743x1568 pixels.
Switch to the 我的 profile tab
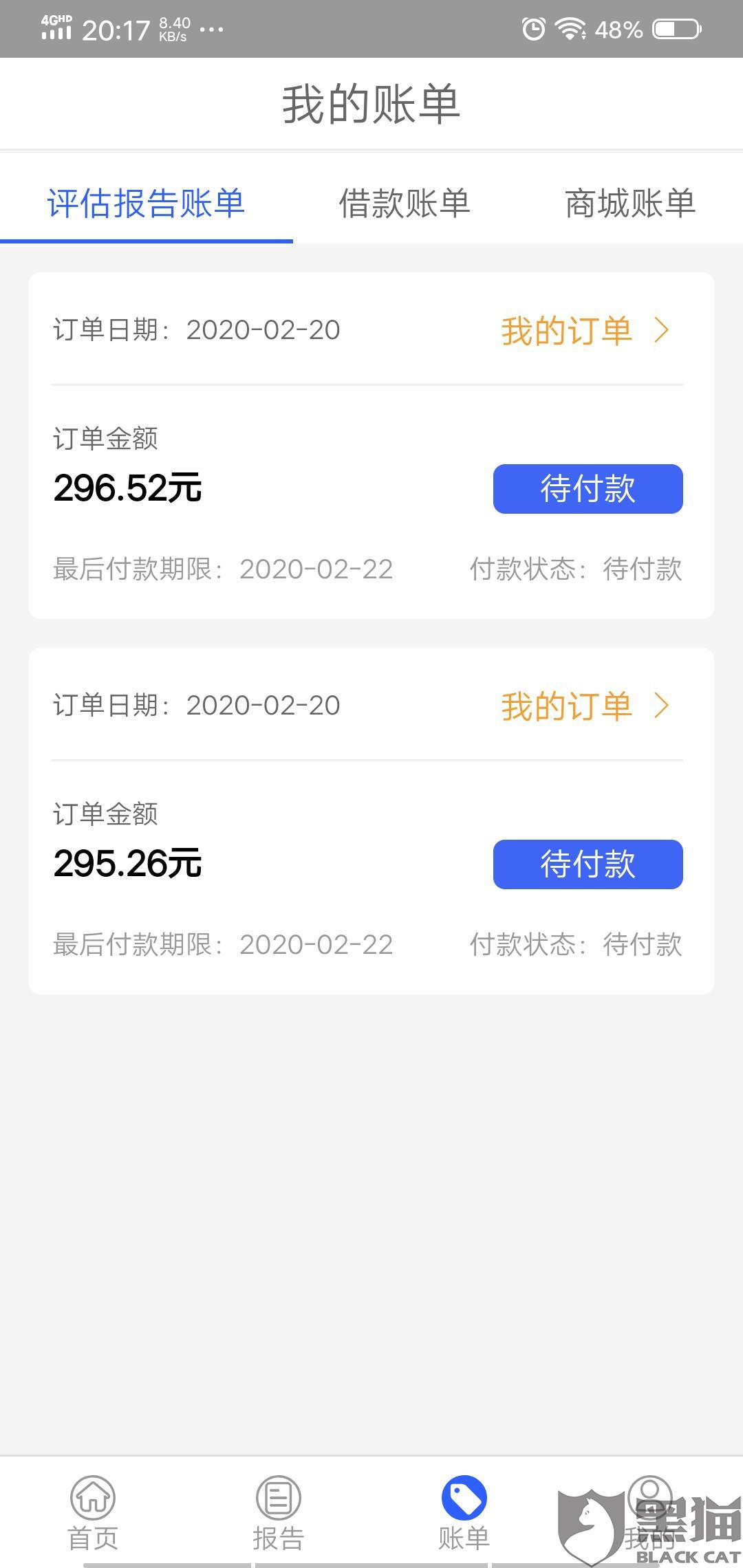pyautogui.click(x=649, y=1513)
